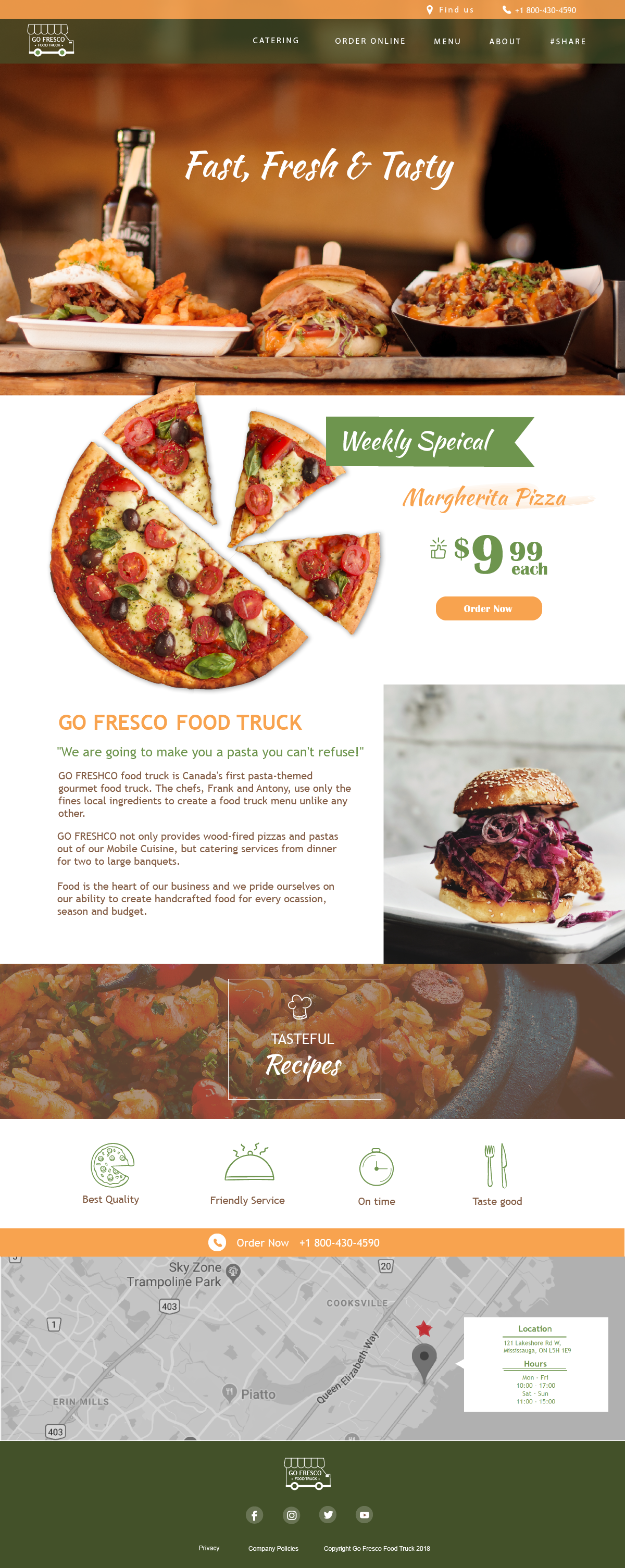Open the Tasteful Recipes box
This screenshot has width=625, height=1568.
point(304,1038)
